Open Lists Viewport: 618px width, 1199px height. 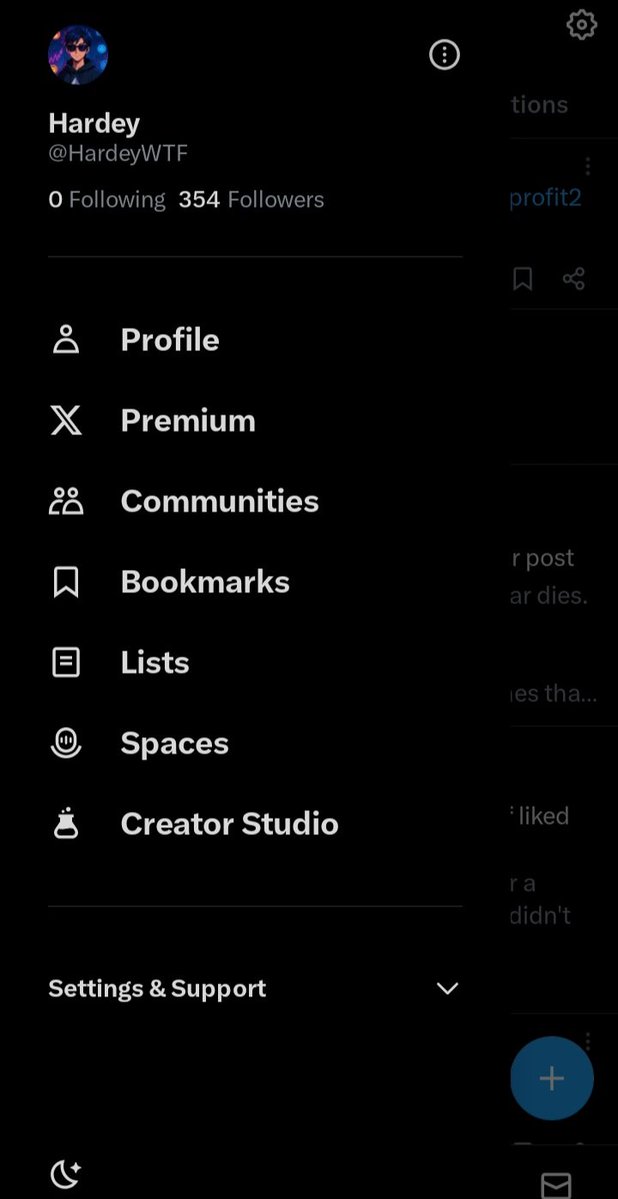tap(154, 663)
